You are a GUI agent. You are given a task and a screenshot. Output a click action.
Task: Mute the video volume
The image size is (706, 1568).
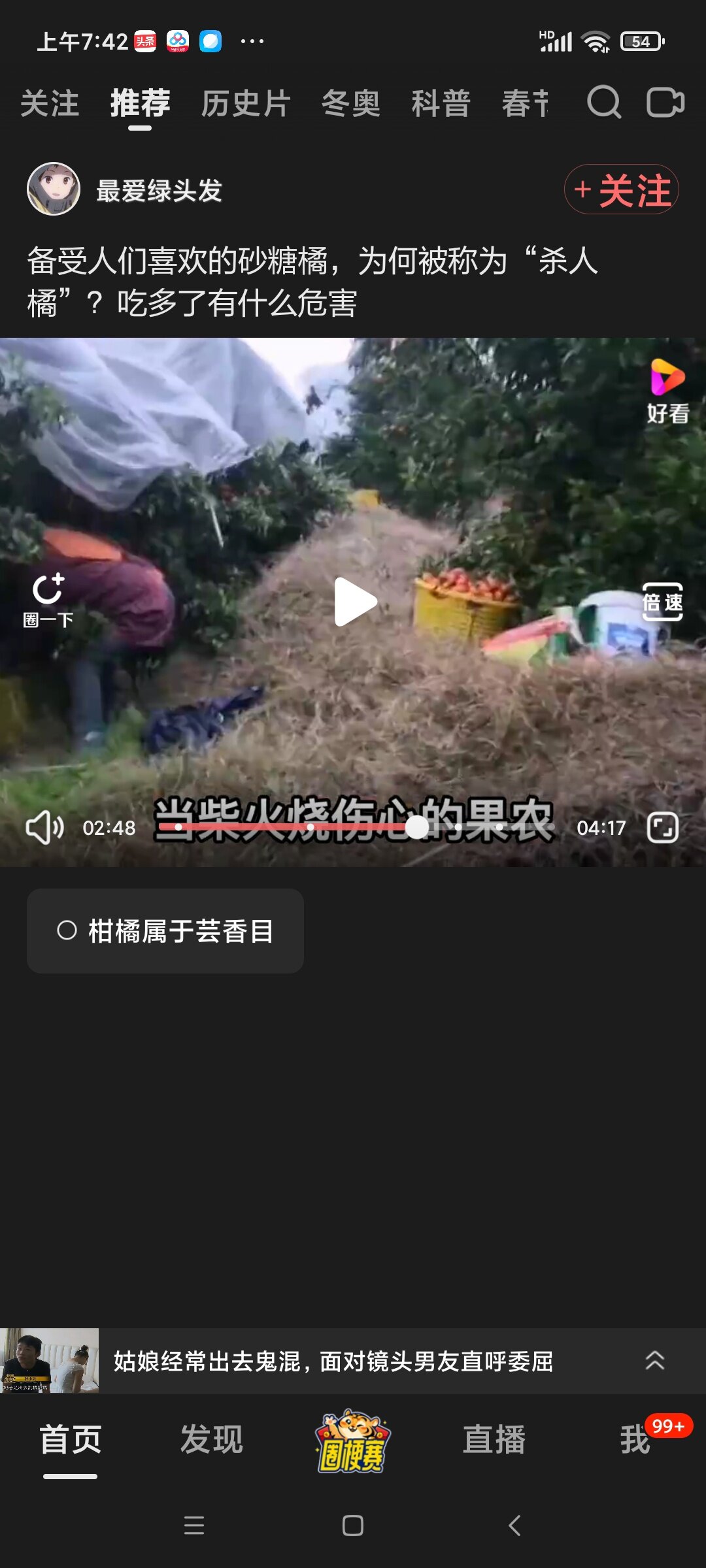click(44, 828)
